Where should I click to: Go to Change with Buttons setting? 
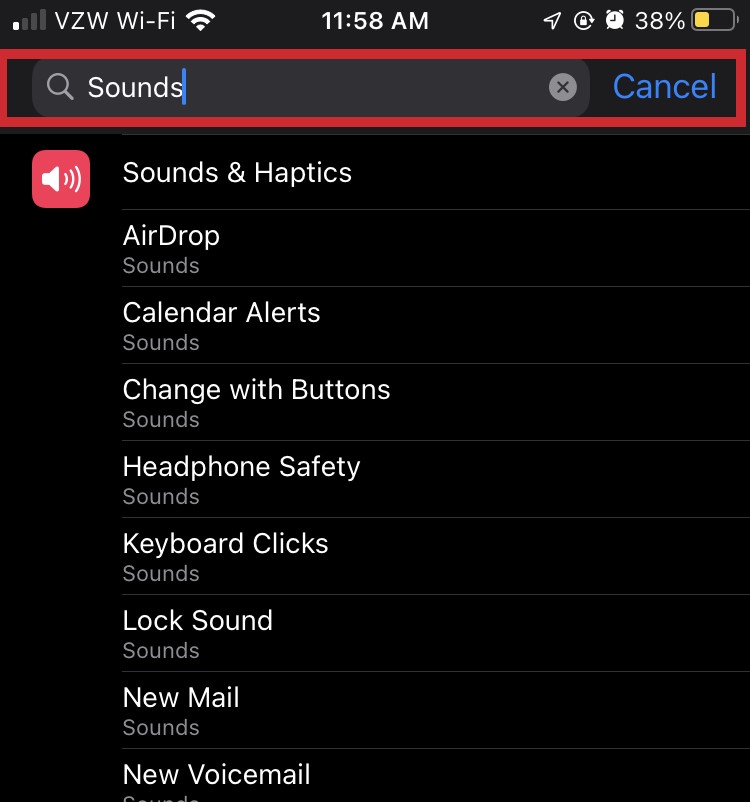coord(256,402)
